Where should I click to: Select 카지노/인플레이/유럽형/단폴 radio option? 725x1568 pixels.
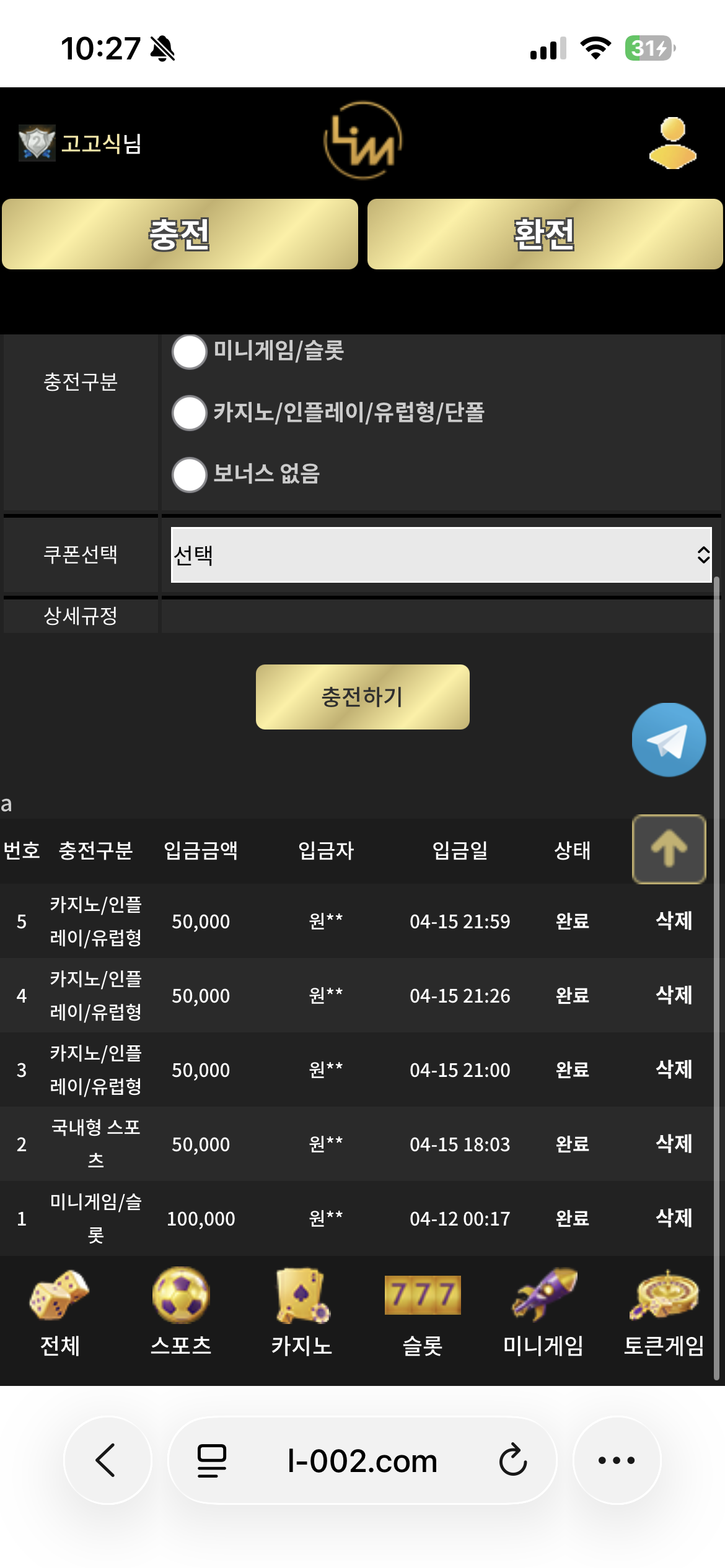click(x=190, y=413)
